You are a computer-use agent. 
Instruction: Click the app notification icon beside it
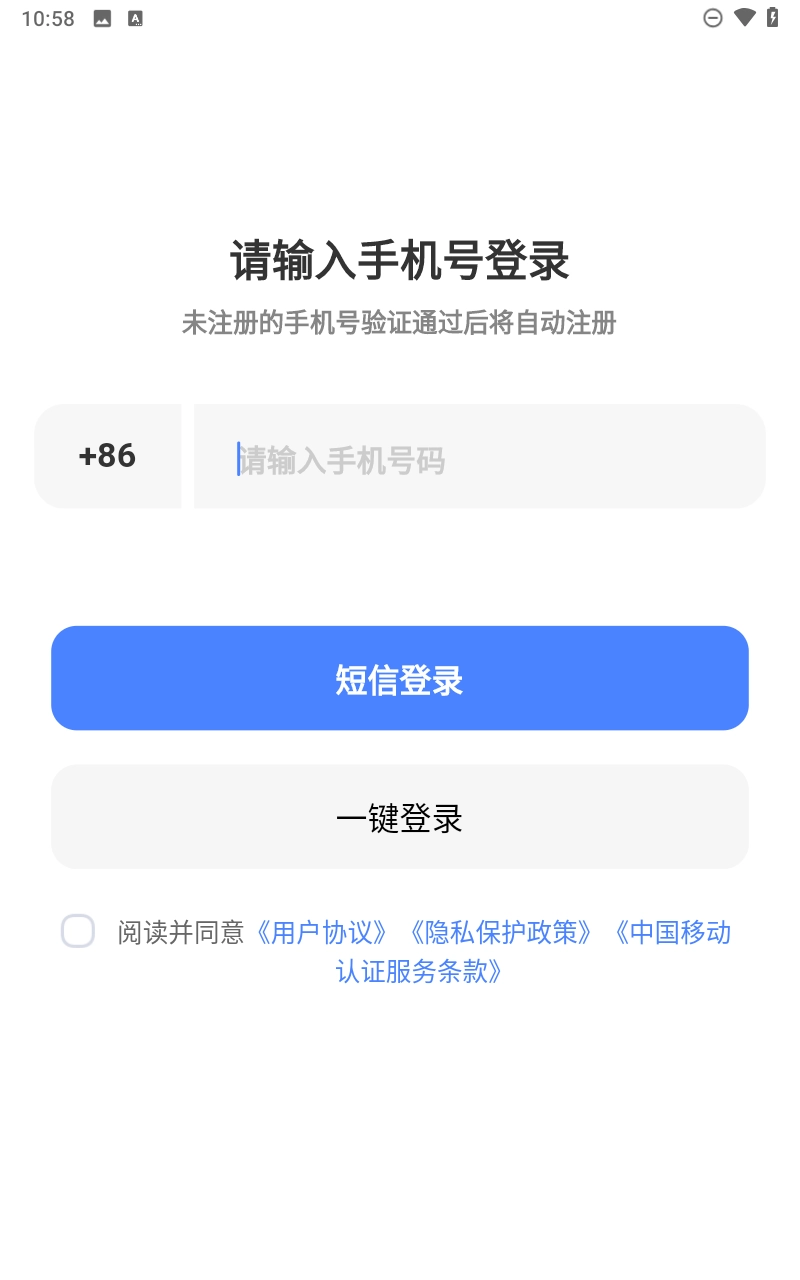point(134,17)
